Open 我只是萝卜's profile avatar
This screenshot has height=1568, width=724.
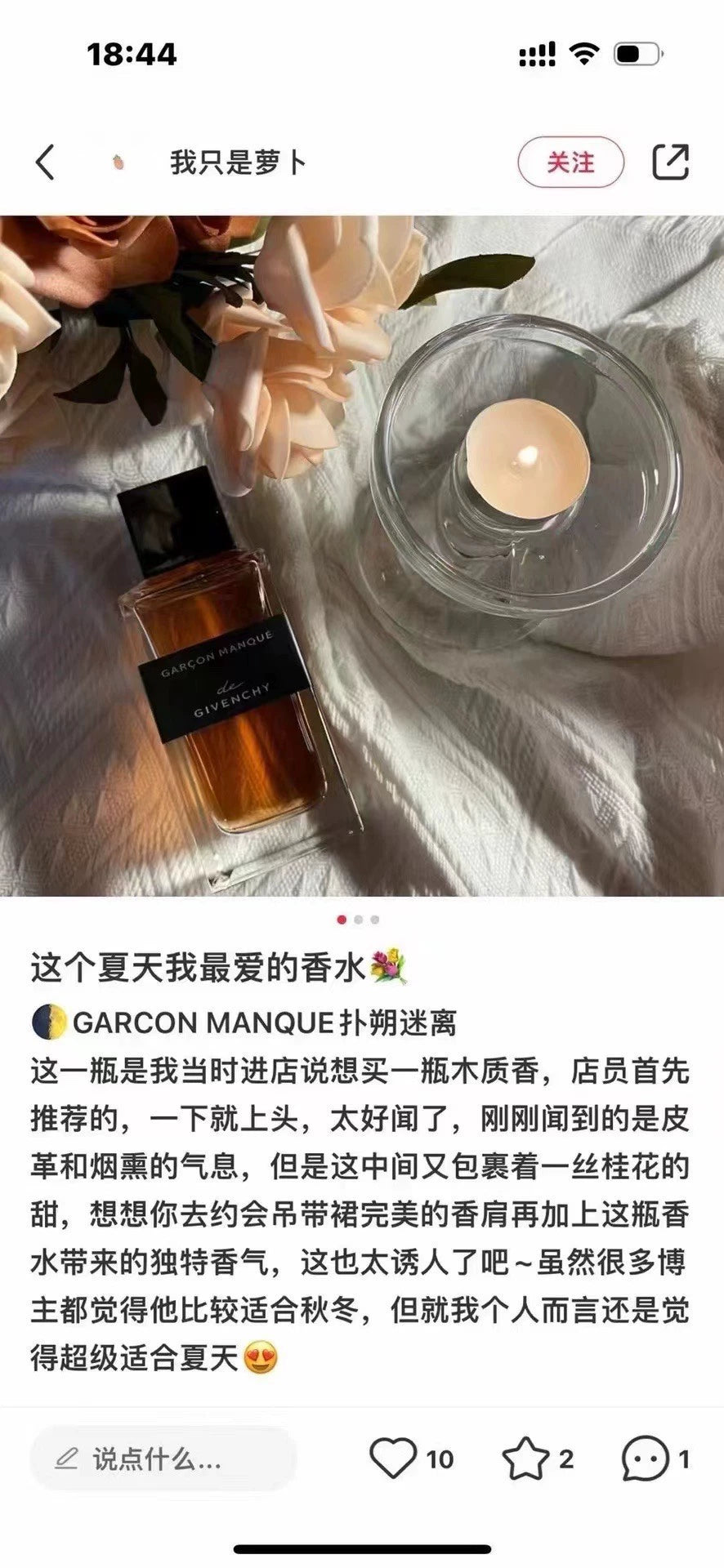coord(119,162)
